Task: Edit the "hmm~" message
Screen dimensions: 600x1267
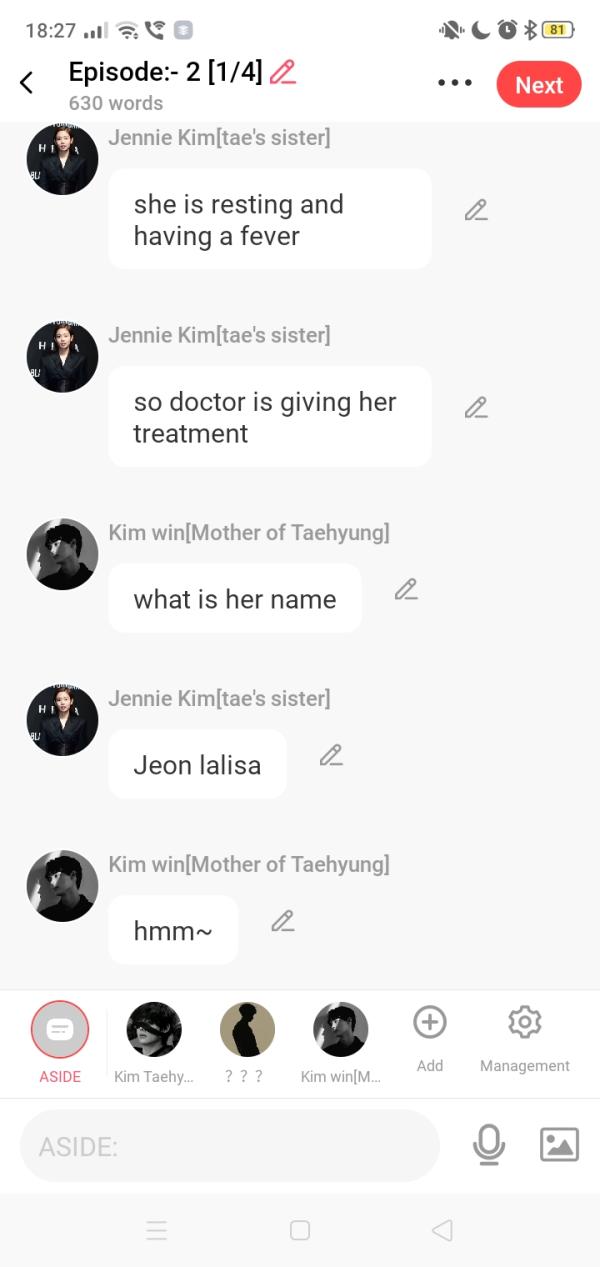Action: click(x=283, y=921)
